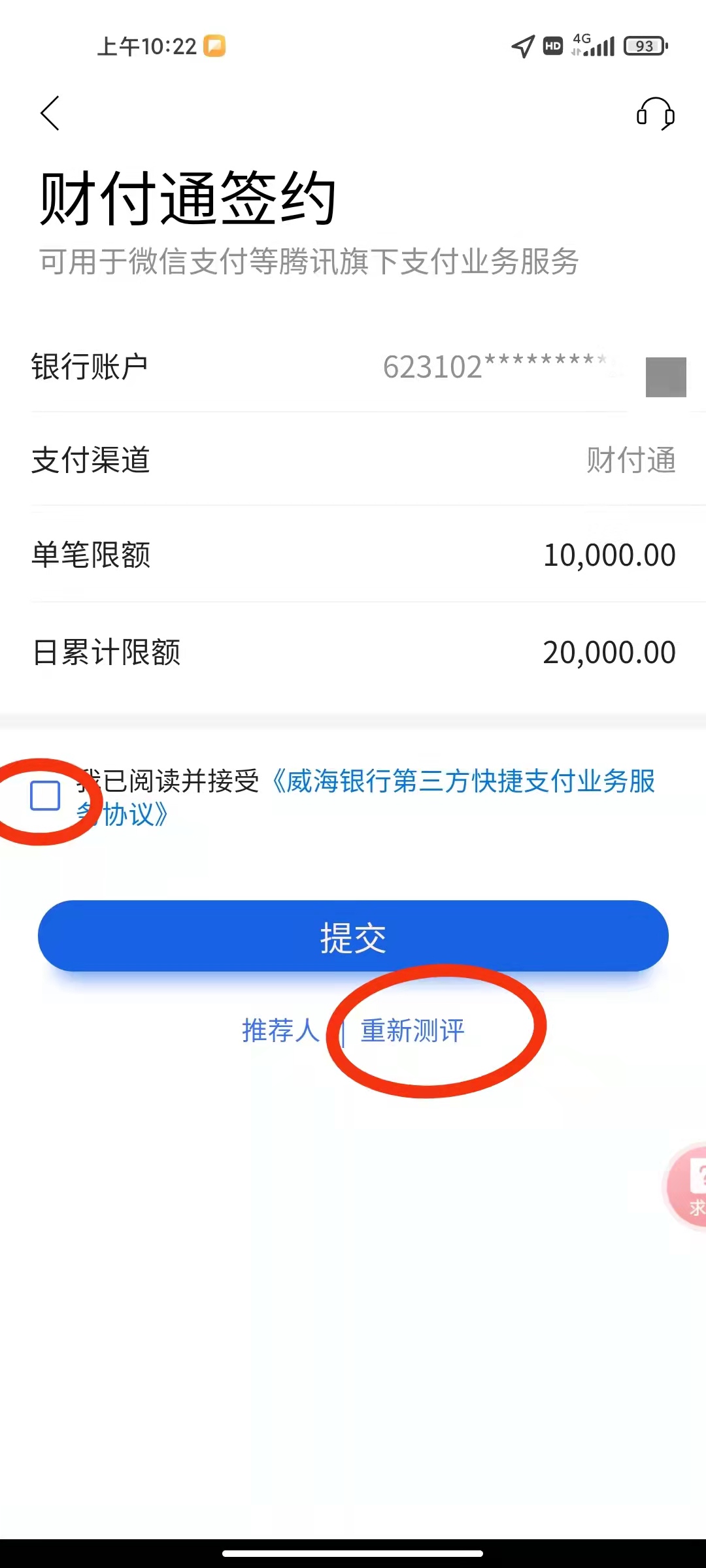Screen dimensions: 706x1568
Task: Tap the 推荐人 referrer link
Action: click(x=281, y=1031)
